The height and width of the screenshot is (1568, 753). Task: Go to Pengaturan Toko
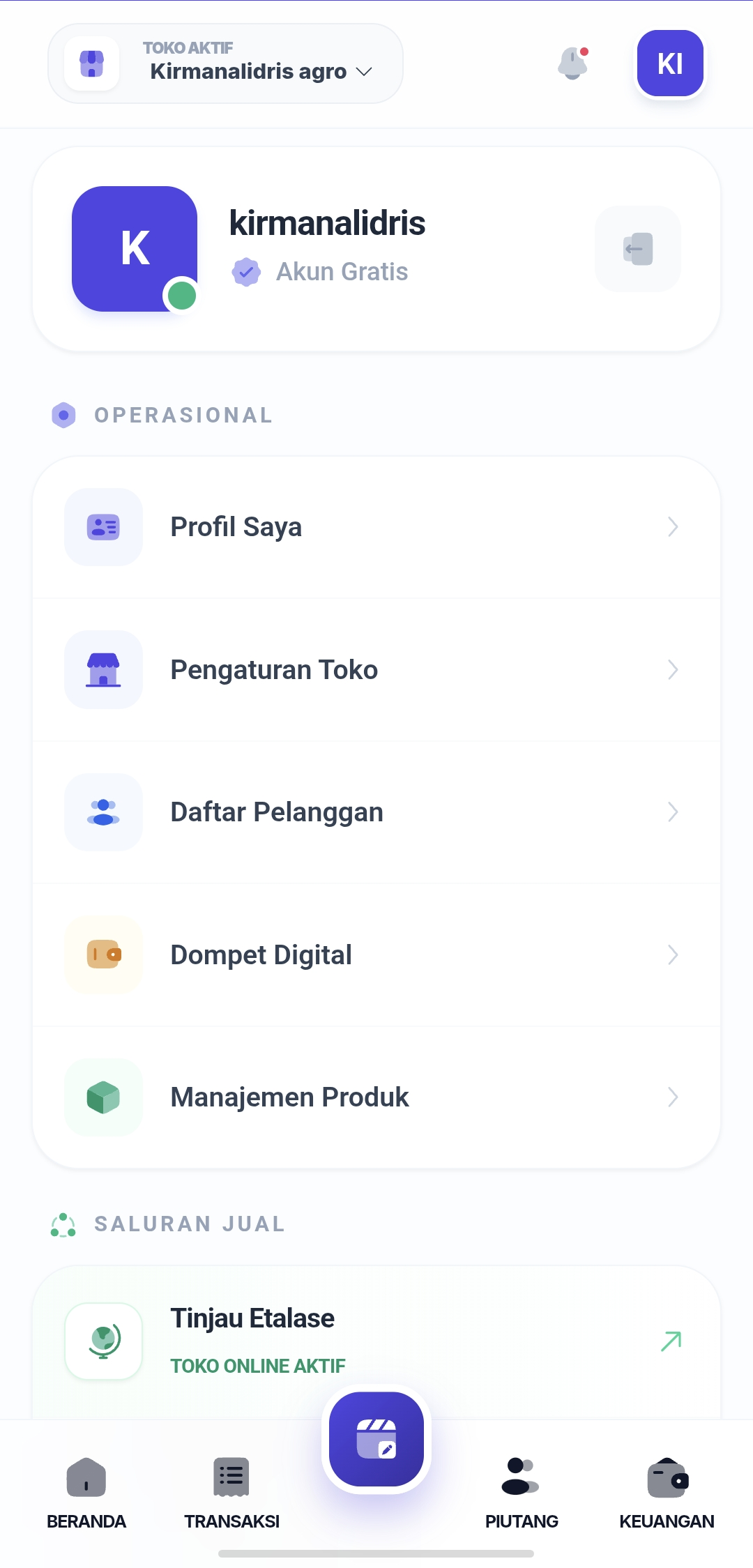click(x=376, y=670)
